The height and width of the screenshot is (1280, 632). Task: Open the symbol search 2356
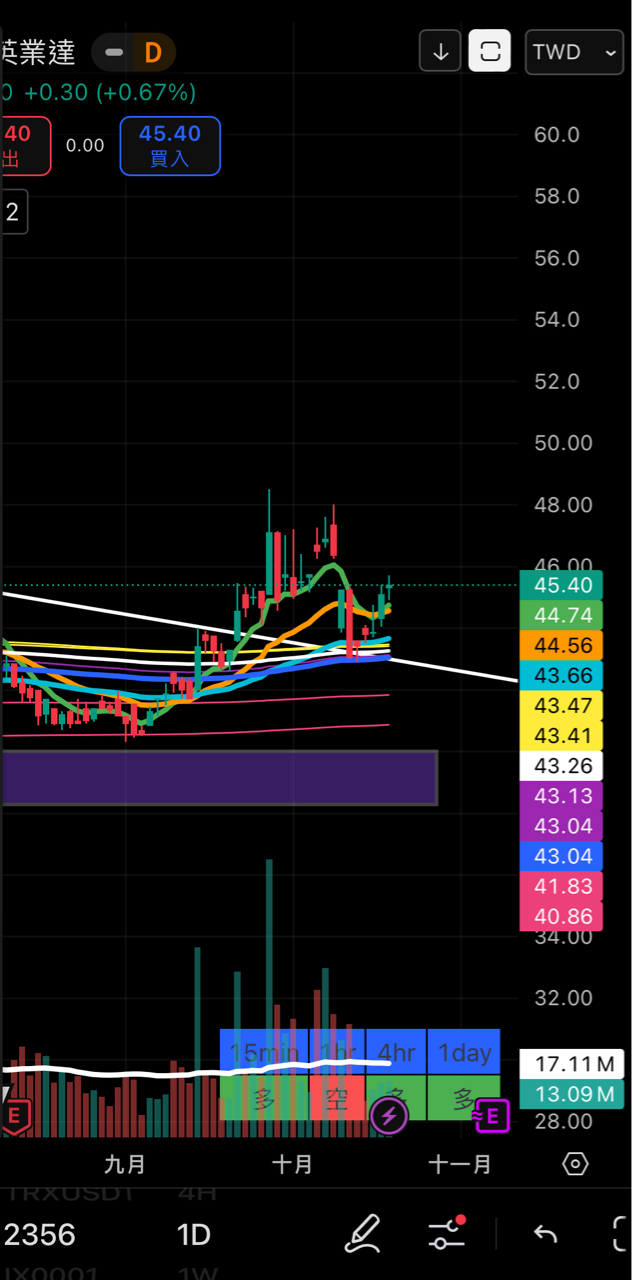pos(40,1235)
